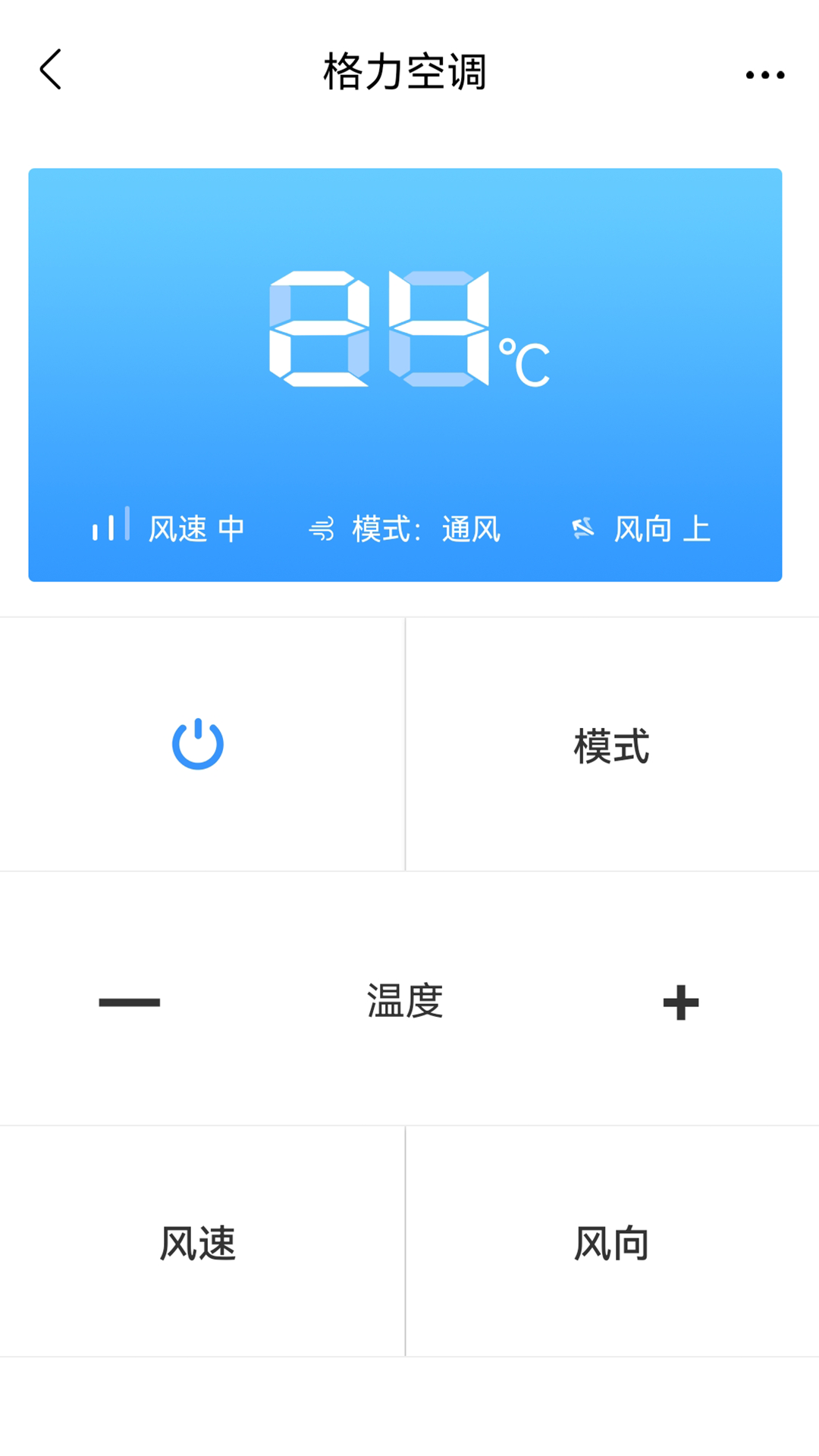Select the 格力空调 title bar
This screenshot has width=819, height=1456.
404,72
